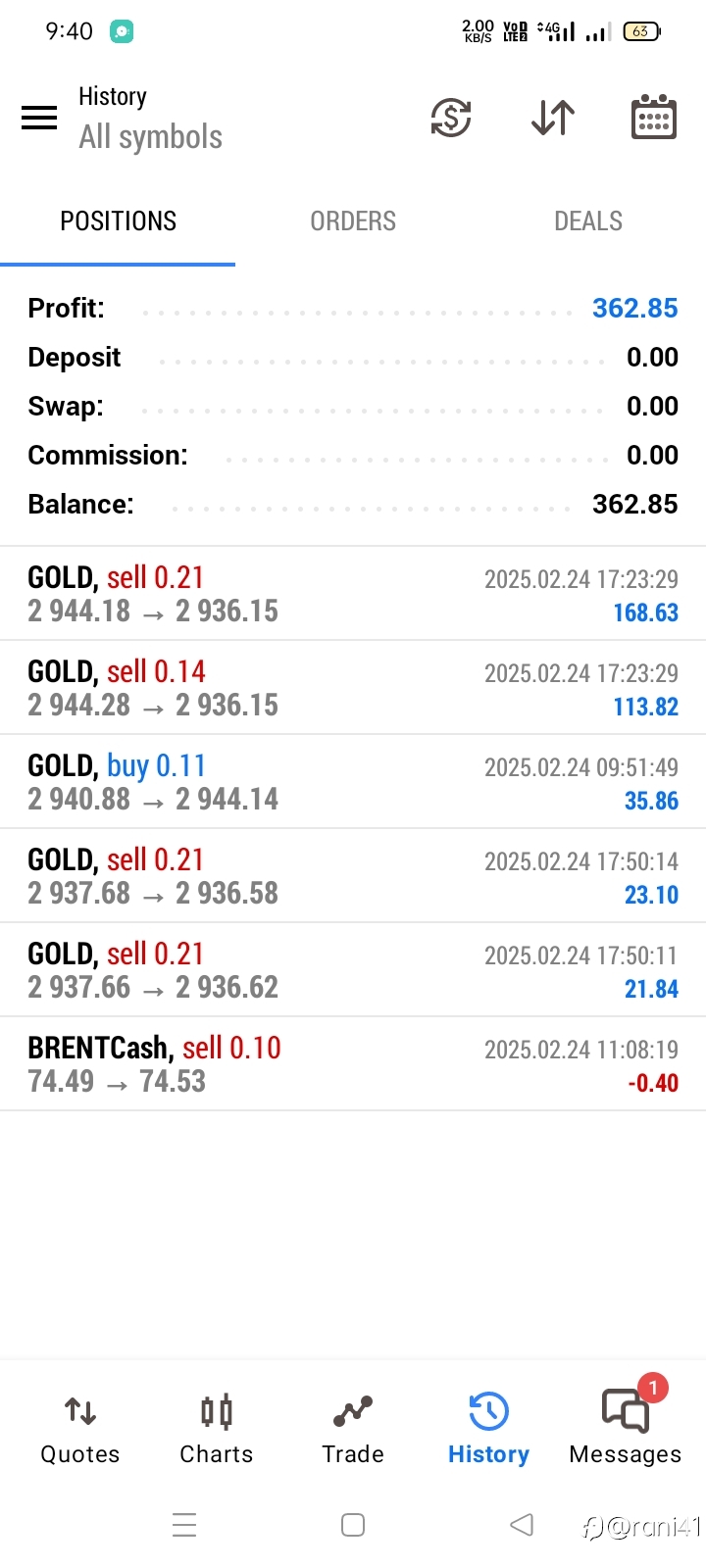The height and width of the screenshot is (1568, 706).
Task: Open the hamburger drawer menu
Action: tap(39, 119)
